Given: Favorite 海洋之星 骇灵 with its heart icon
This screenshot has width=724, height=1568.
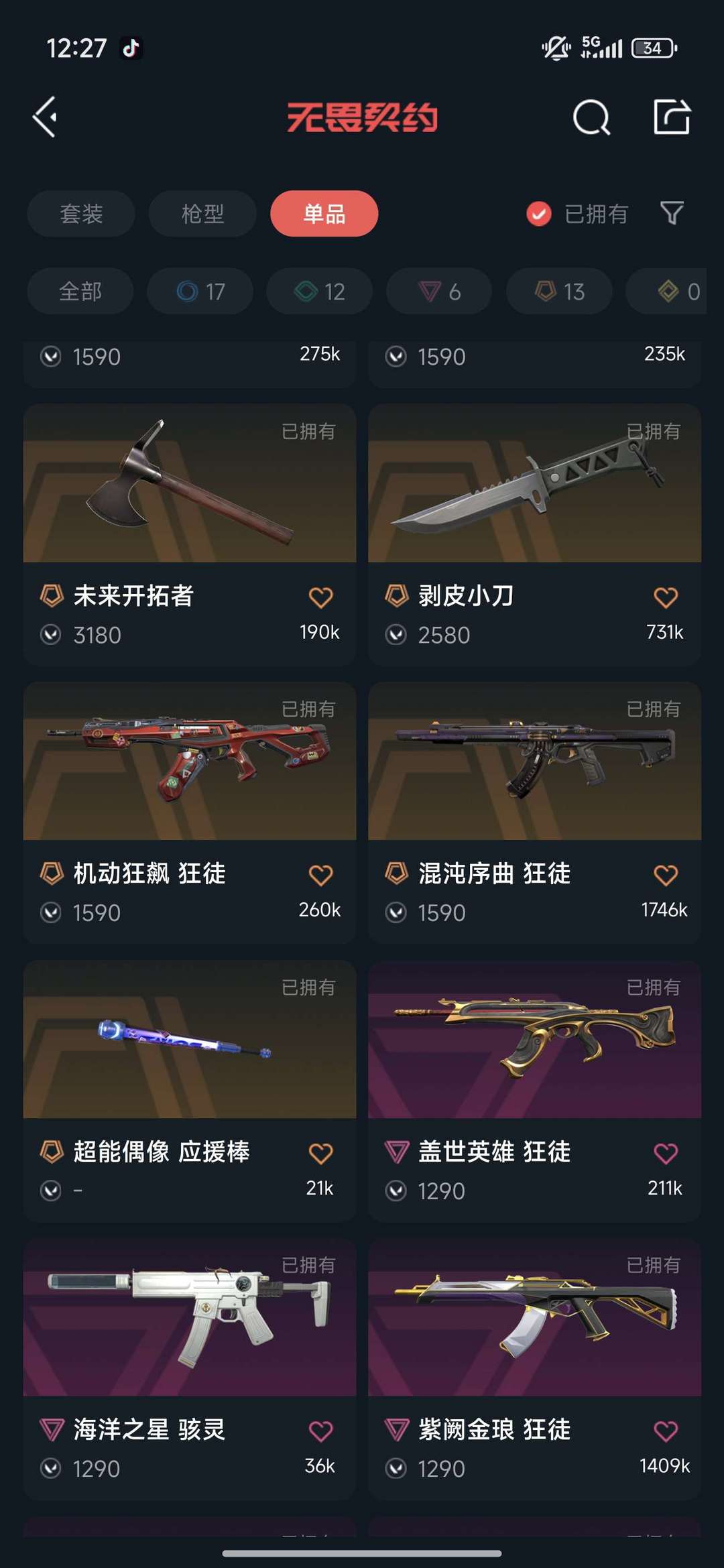Looking at the screenshot, I should tap(320, 1430).
